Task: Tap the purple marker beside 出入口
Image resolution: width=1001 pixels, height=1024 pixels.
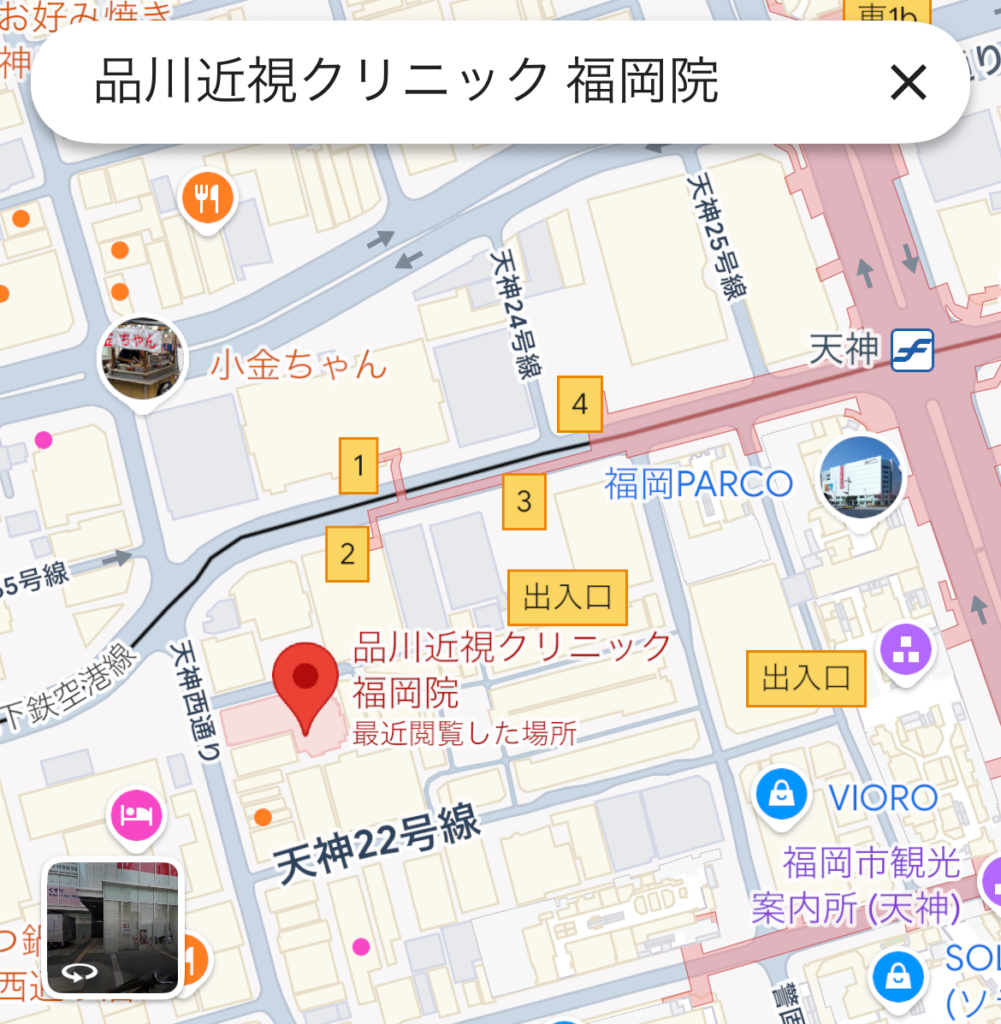Action: [x=905, y=652]
